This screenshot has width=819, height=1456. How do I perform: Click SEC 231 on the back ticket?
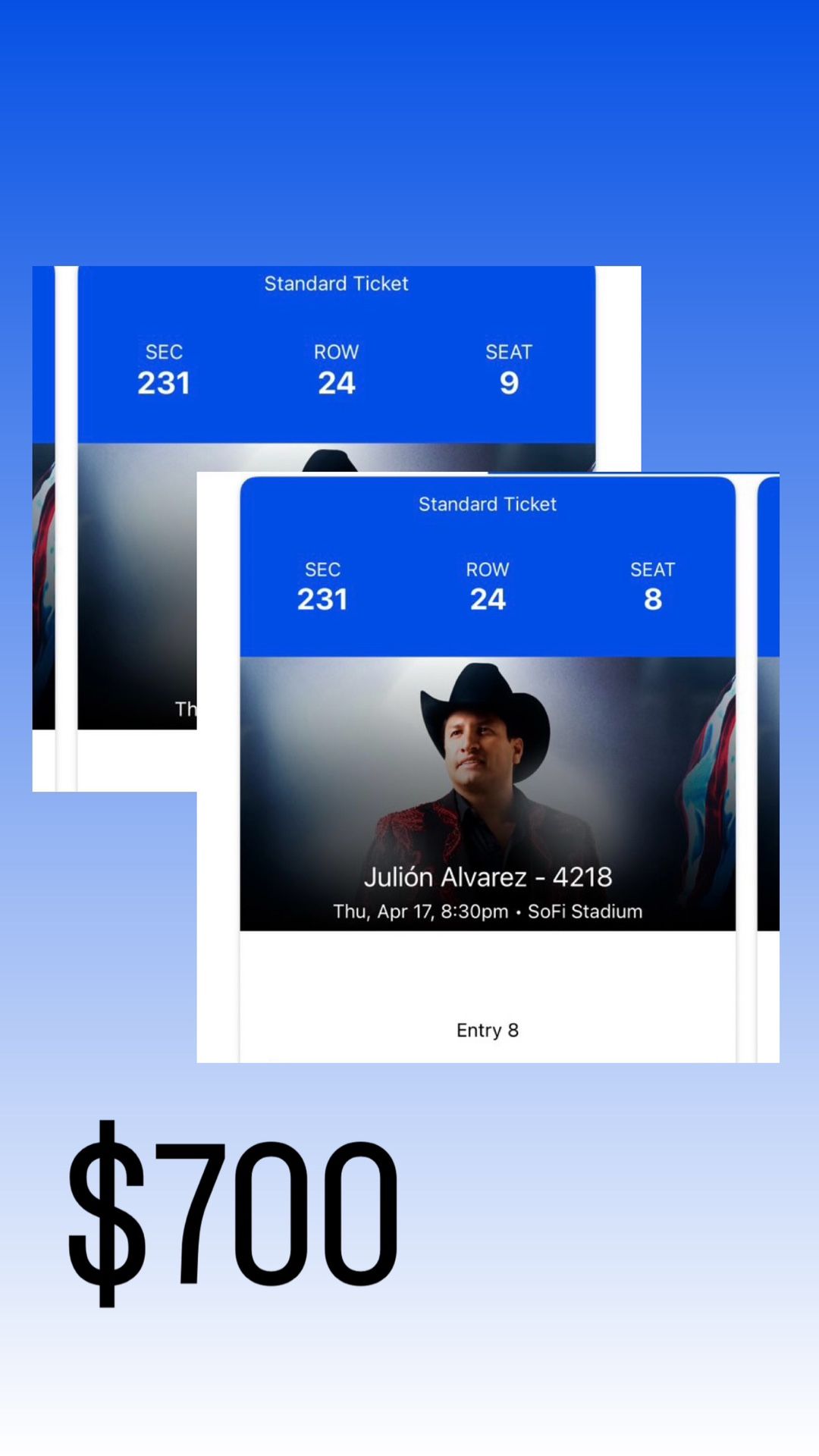tap(164, 371)
